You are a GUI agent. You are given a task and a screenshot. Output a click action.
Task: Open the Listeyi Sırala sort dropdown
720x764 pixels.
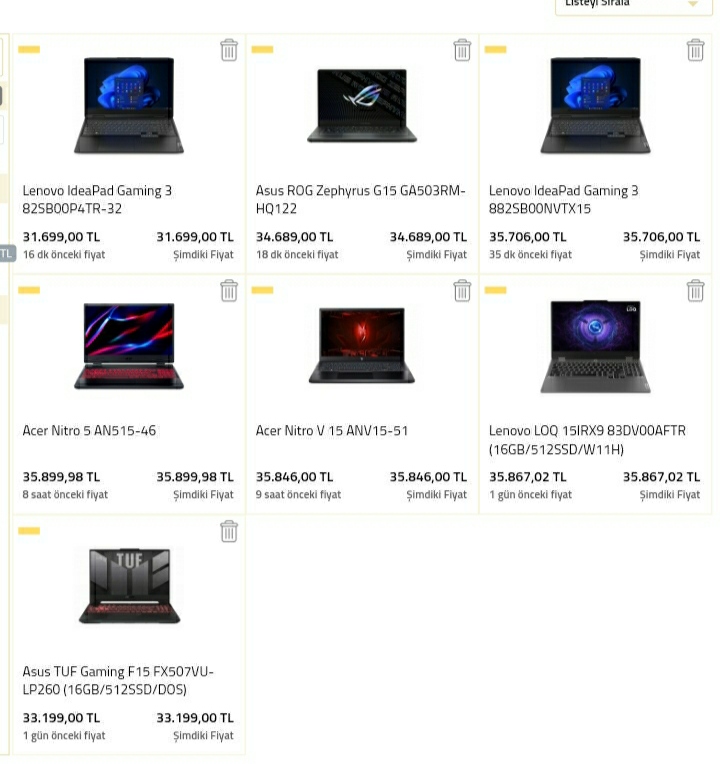(x=634, y=5)
